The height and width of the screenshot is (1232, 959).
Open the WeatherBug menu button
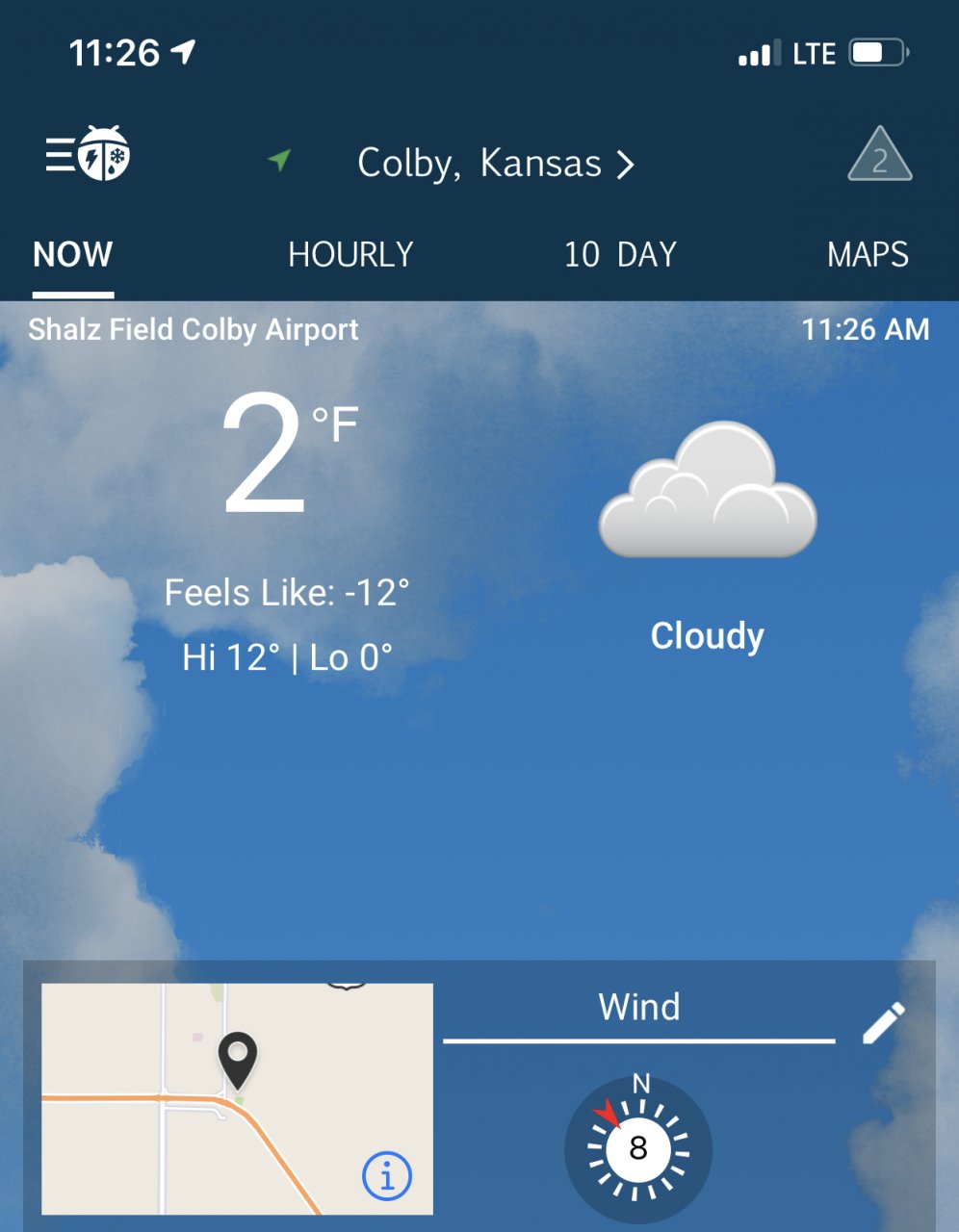[x=88, y=154]
